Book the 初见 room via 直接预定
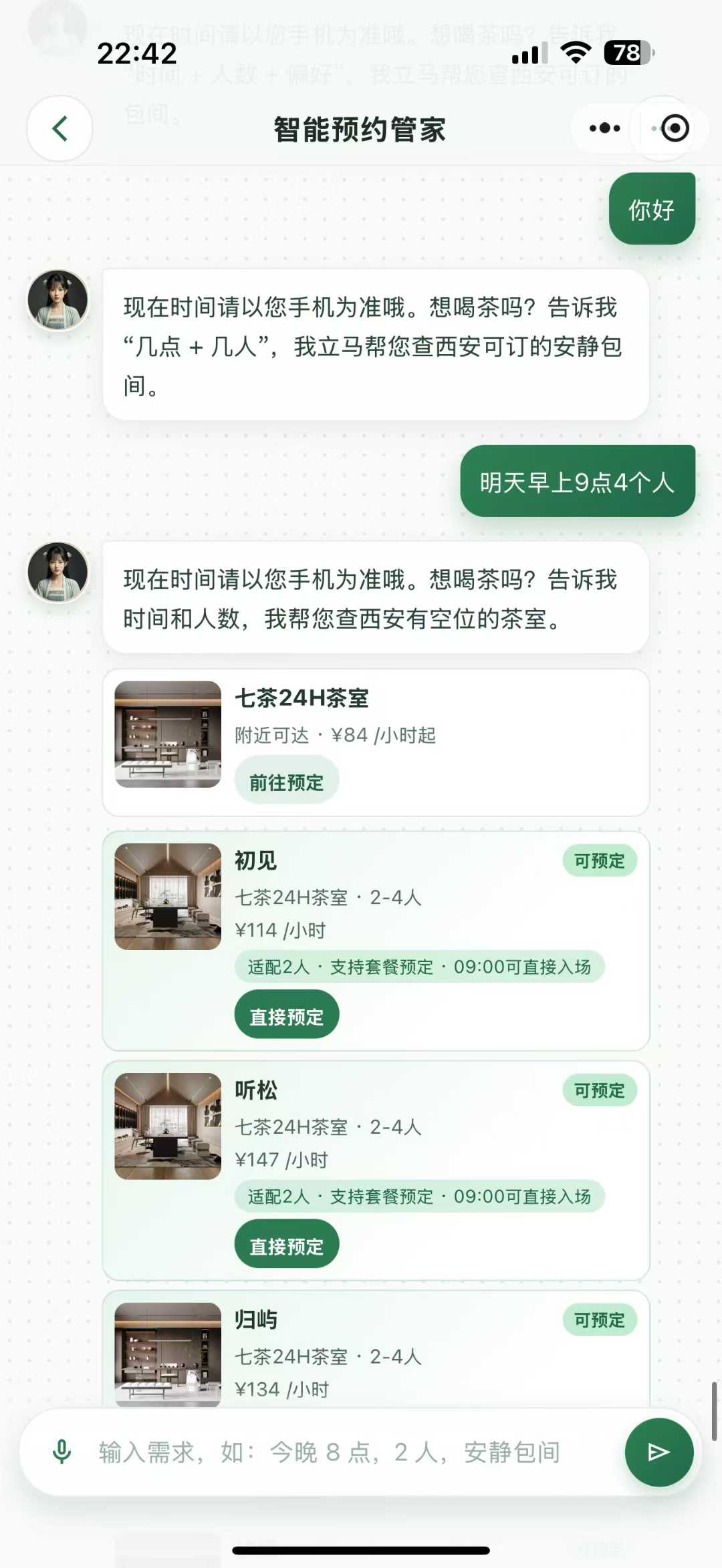The width and height of the screenshot is (722, 1568). click(x=286, y=1016)
